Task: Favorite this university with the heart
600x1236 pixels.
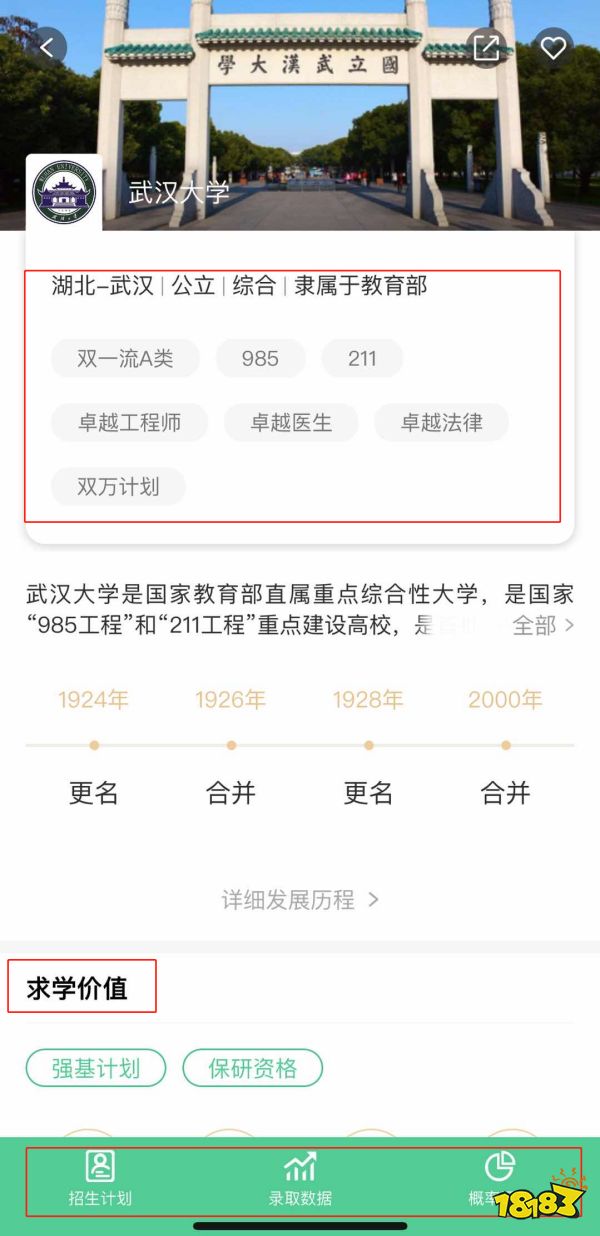Action: 553,47
